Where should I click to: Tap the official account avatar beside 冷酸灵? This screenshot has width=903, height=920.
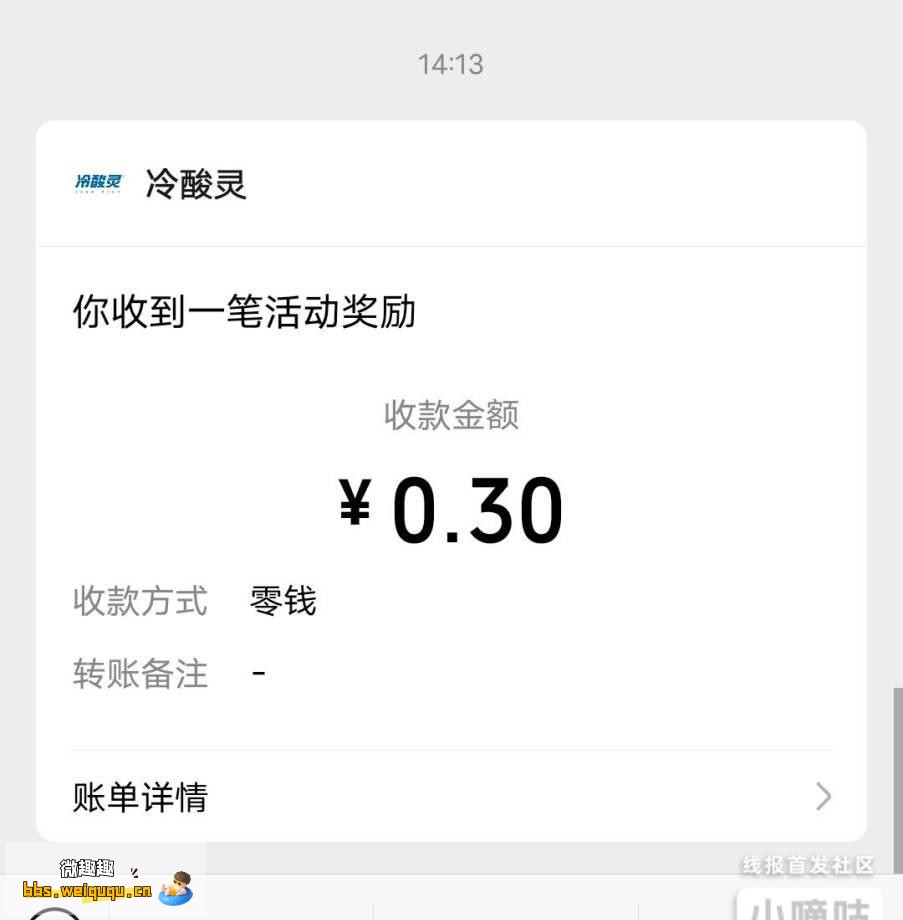tap(96, 184)
